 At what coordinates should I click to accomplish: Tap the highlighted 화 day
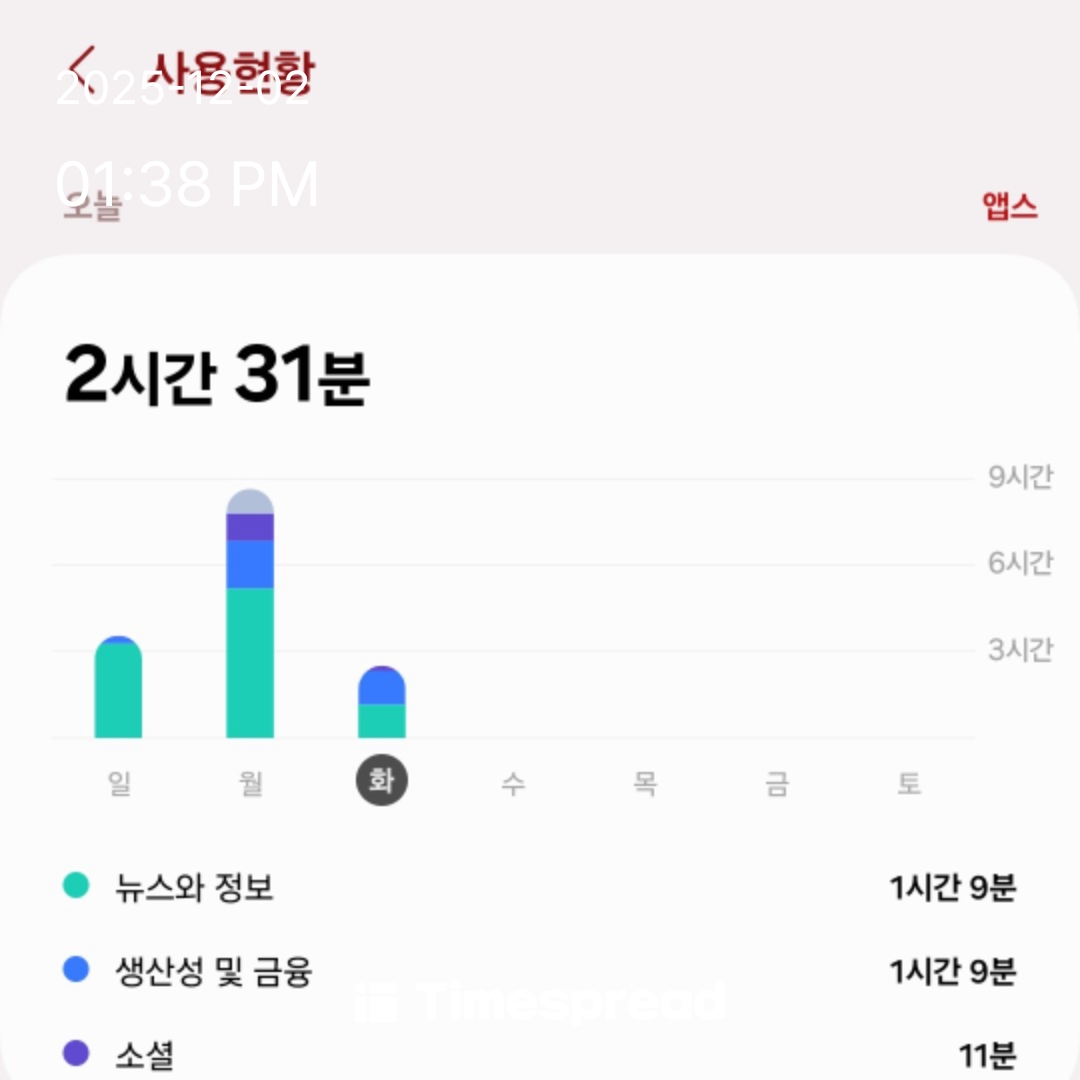[x=382, y=781]
